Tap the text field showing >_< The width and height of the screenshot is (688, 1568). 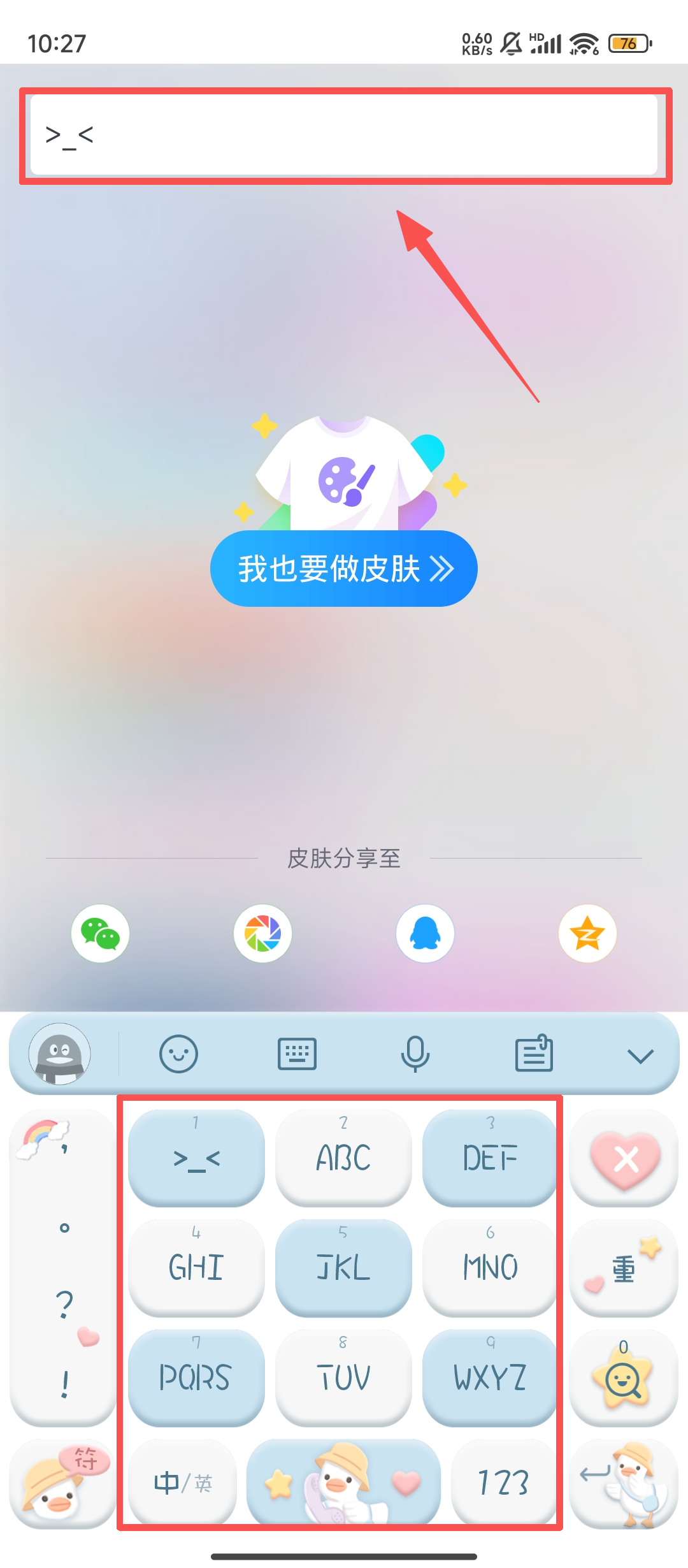point(344,135)
